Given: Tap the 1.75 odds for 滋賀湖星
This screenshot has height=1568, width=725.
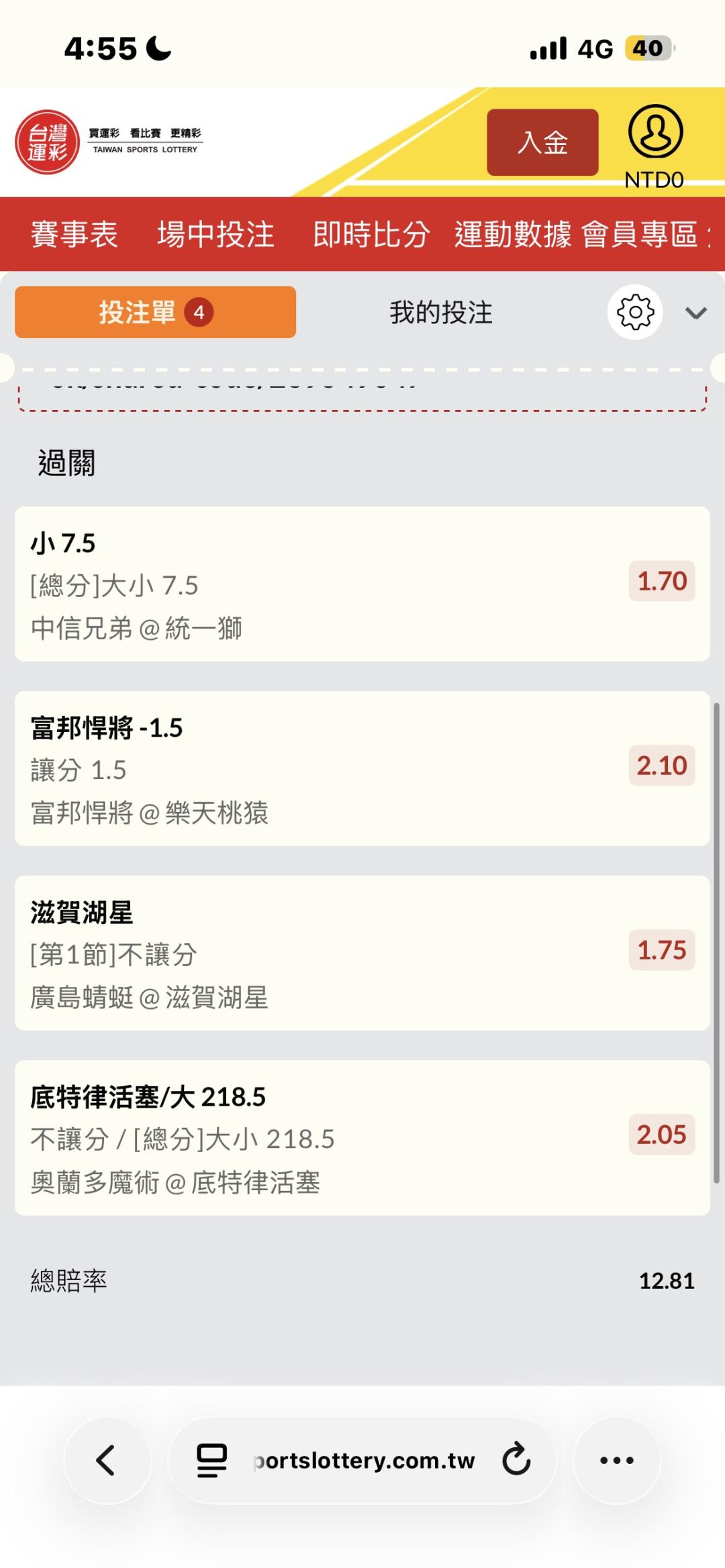Looking at the screenshot, I should [x=662, y=950].
